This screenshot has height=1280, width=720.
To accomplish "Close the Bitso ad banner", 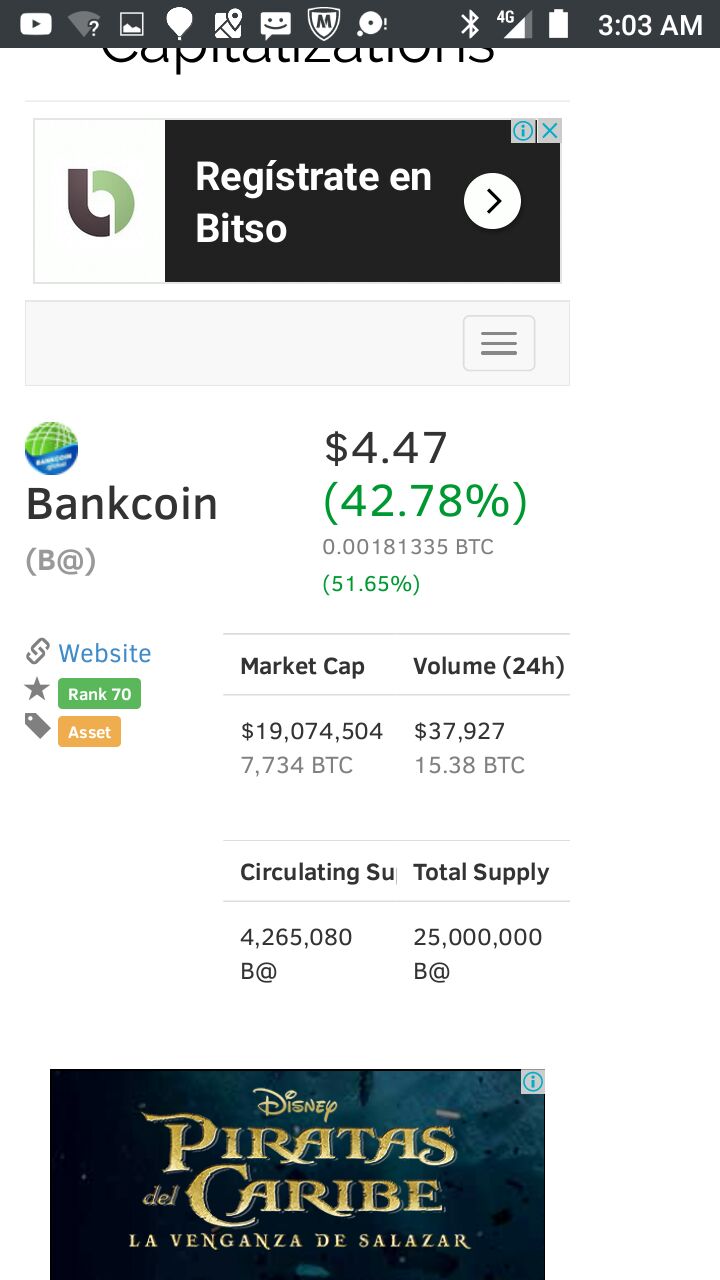I will point(549,131).
